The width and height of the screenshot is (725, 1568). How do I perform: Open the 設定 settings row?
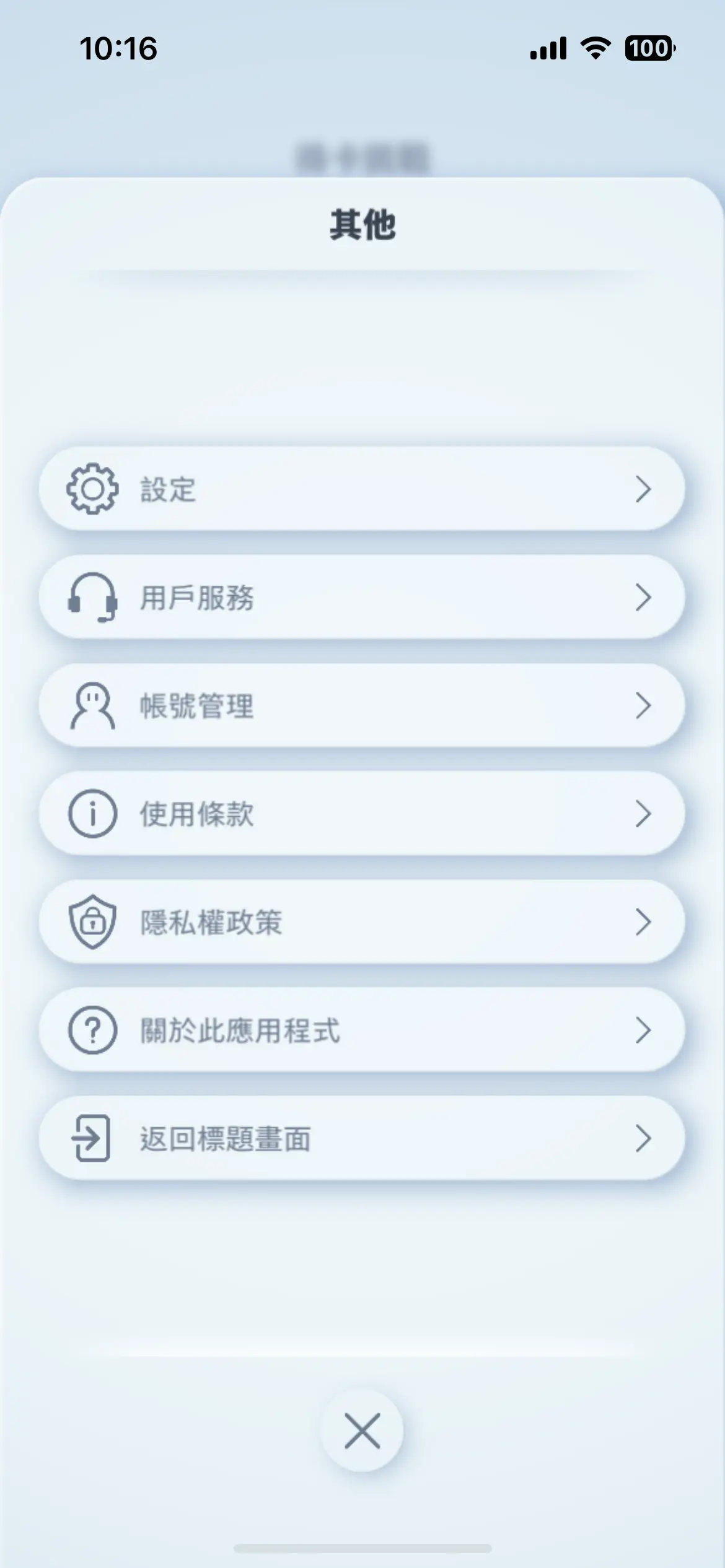pos(362,489)
